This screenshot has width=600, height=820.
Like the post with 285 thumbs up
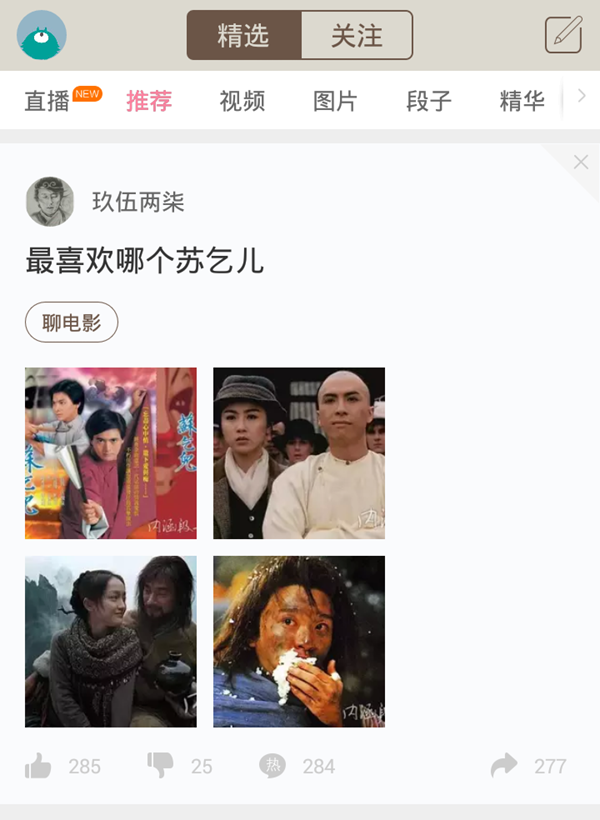(39, 766)
